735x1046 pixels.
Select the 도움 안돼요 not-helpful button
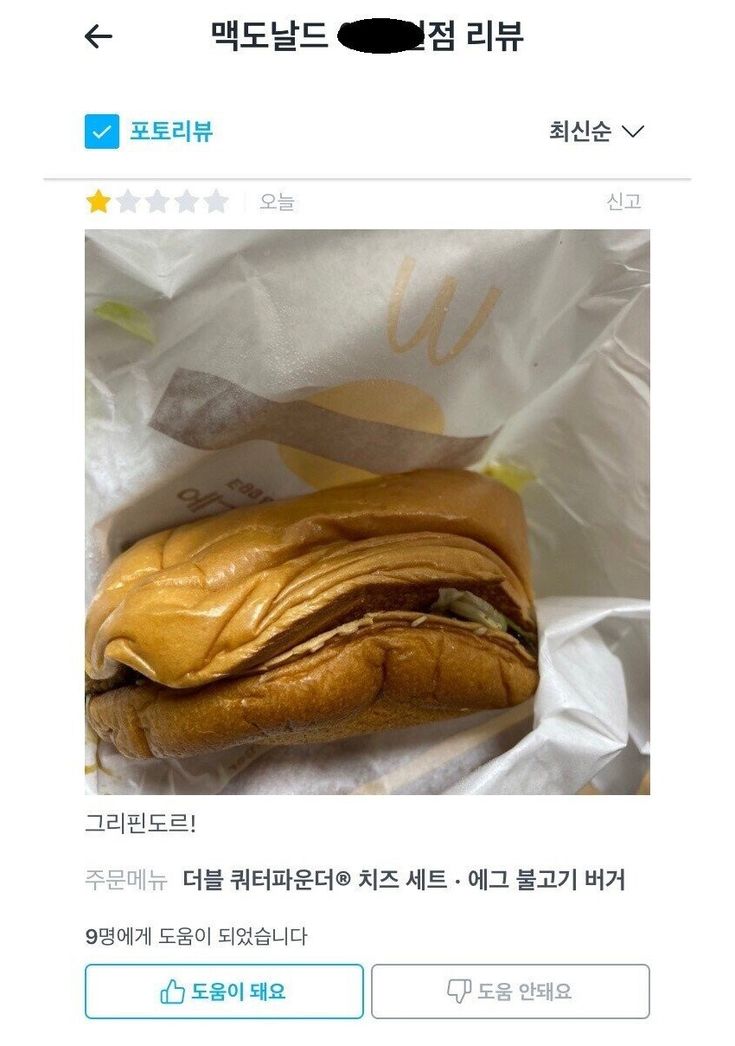click(x=510, y=991)
